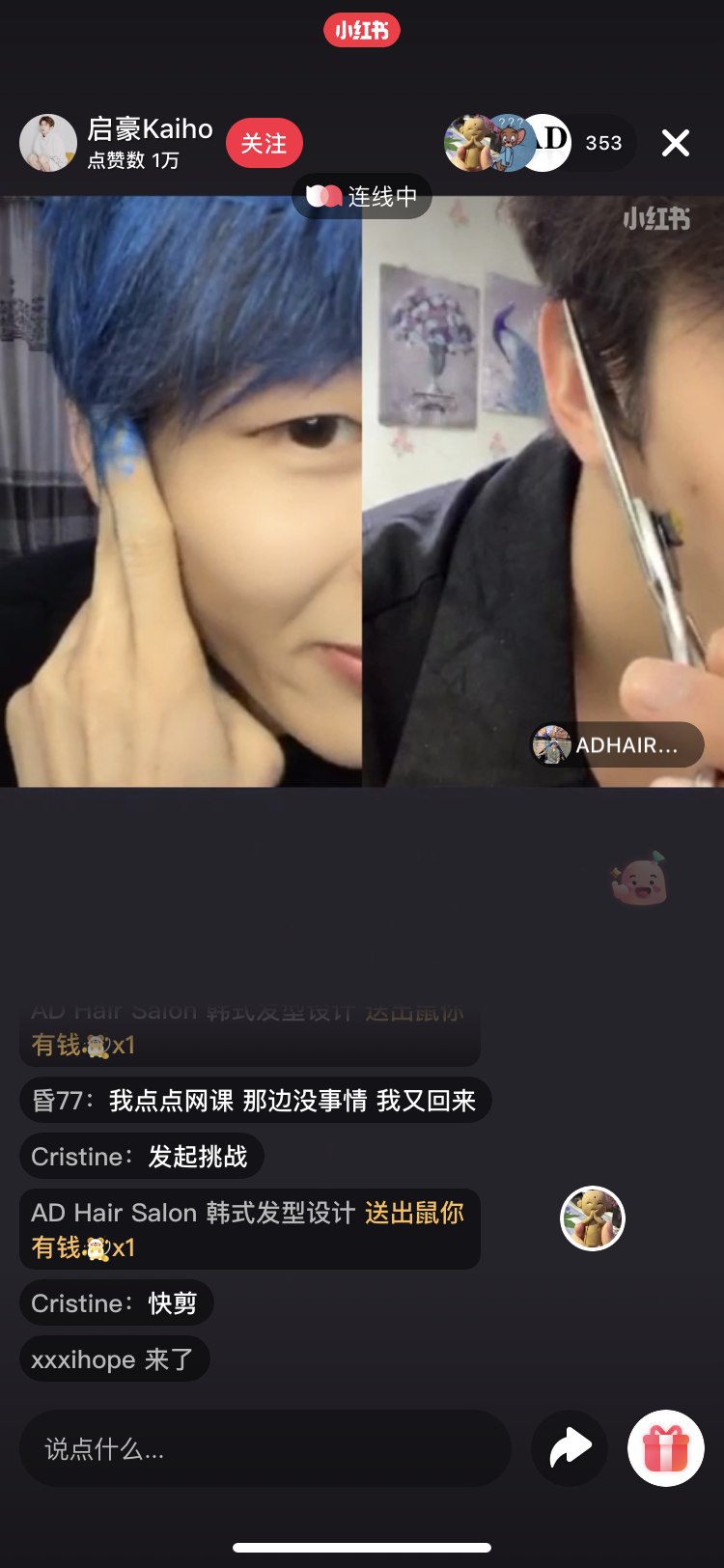Open Cristine's comment 快剪
724x1568 pixels.
coord(116,1303)
